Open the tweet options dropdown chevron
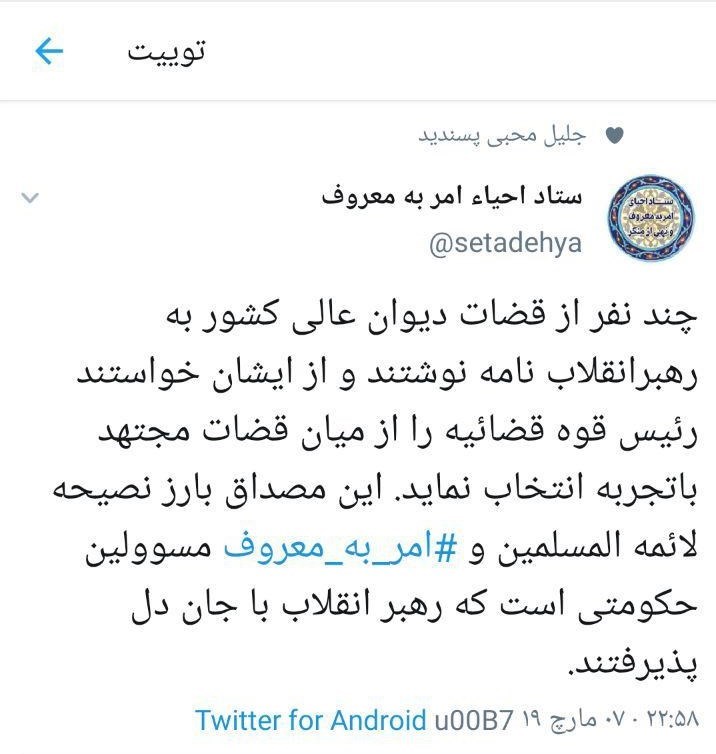The width and height of the screenshot is (716, 754). pyautogui.click(x=30, y=199)
